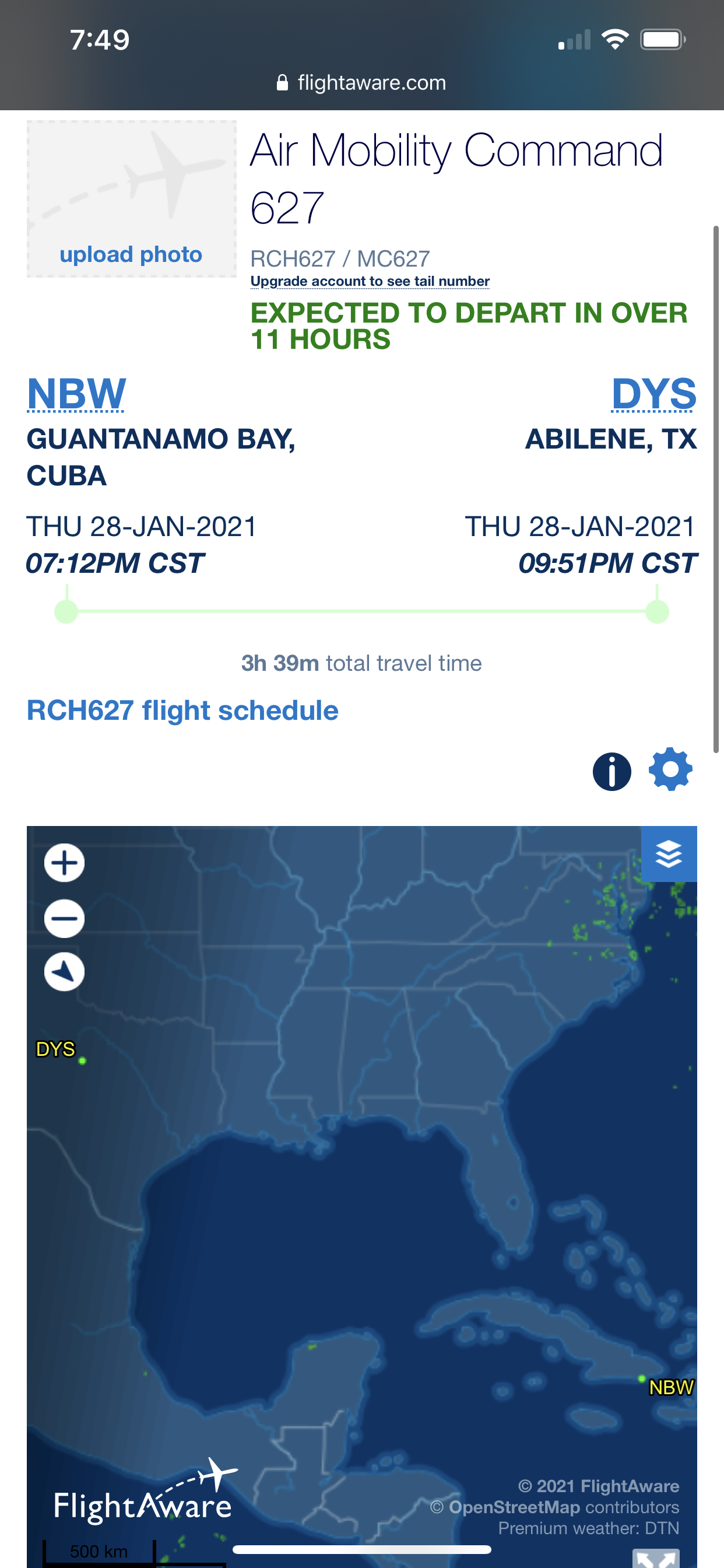Open the DYS destination airport link
Viewport: 724px width, 1568px height.
(x=653, y=394)
